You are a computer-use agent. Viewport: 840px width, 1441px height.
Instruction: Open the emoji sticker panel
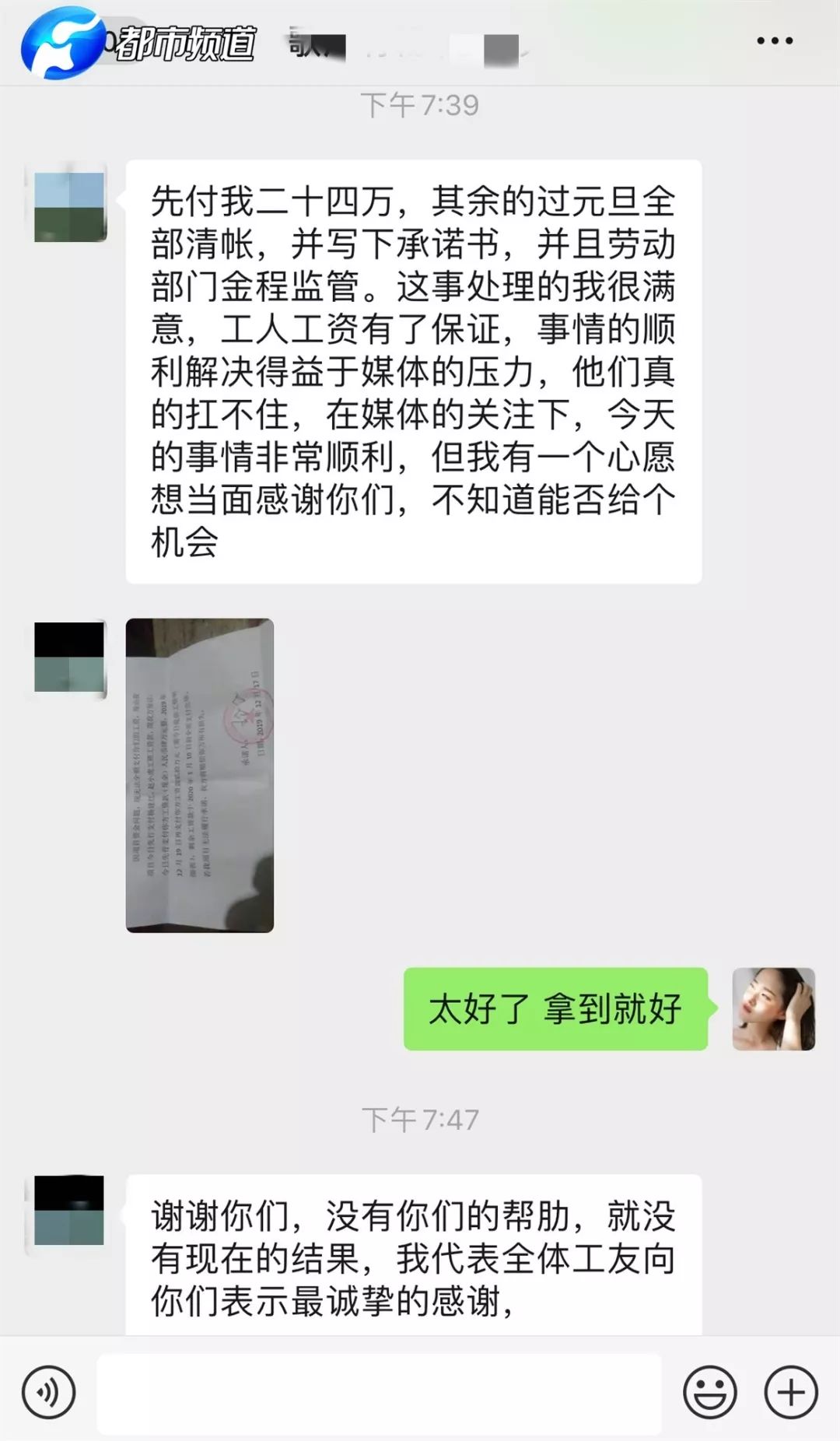point(709,1391)
